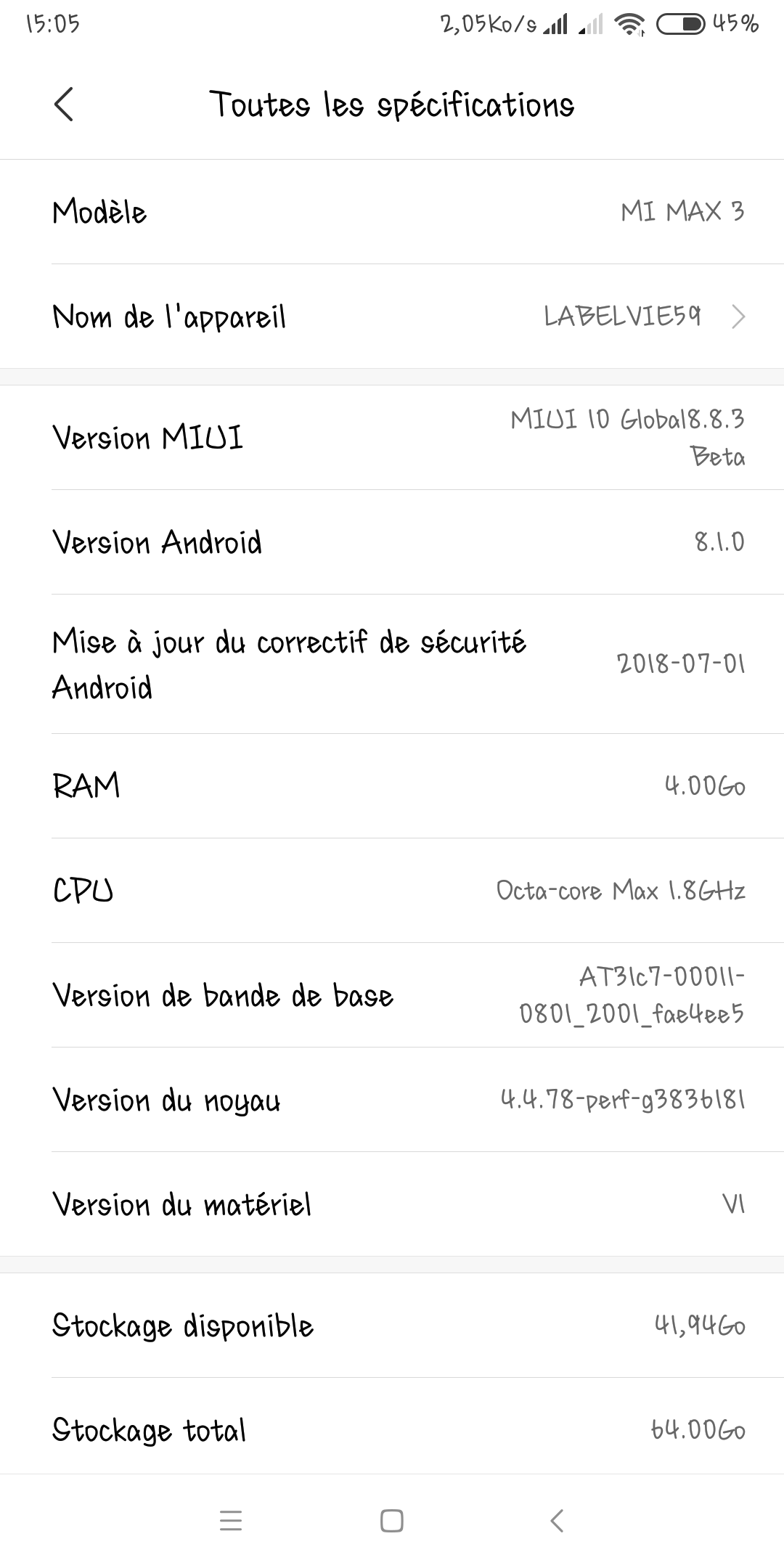This screenshot has height=1568, width=784.
Task: Tap the CPU row
Action: [392, 891]
